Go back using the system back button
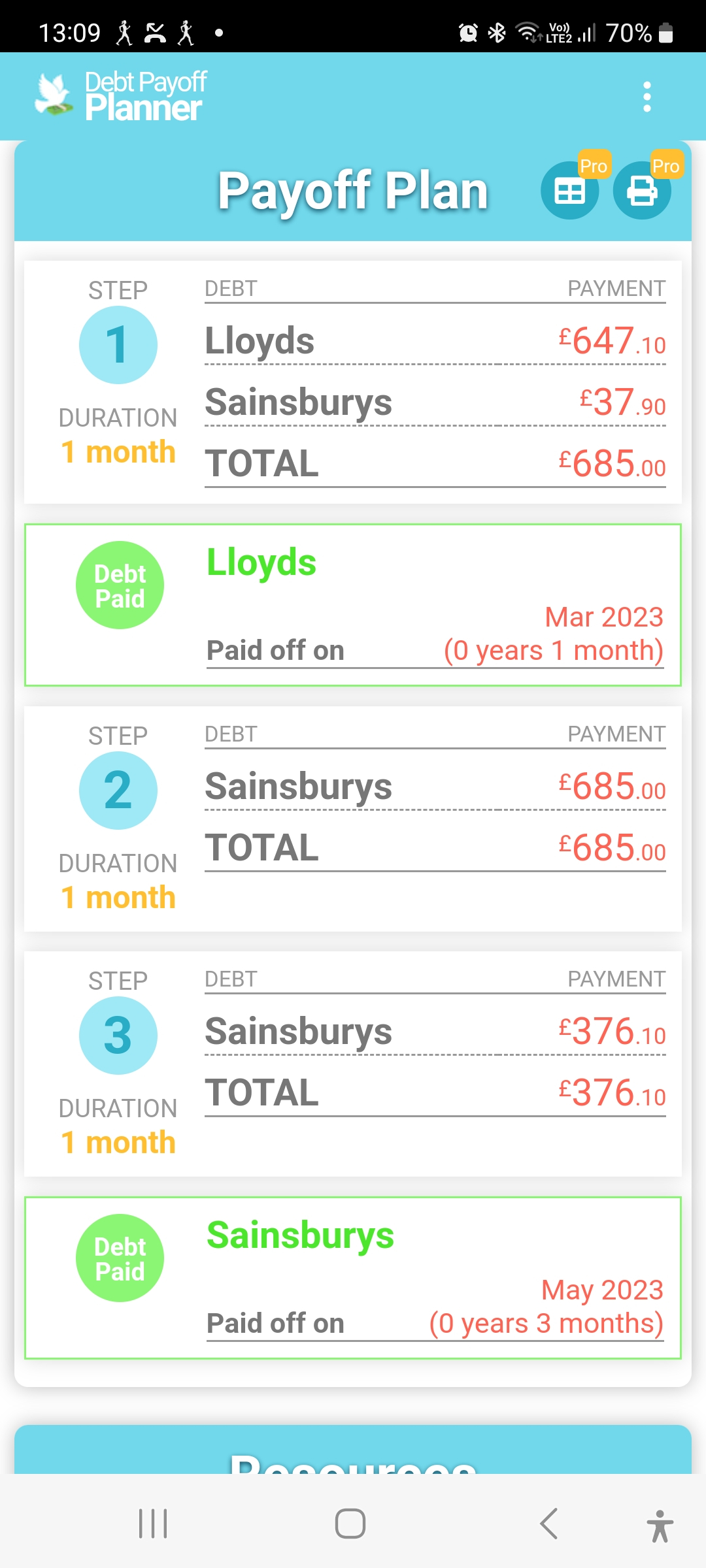706x1568 pixels. click(x=549, y=1524)
